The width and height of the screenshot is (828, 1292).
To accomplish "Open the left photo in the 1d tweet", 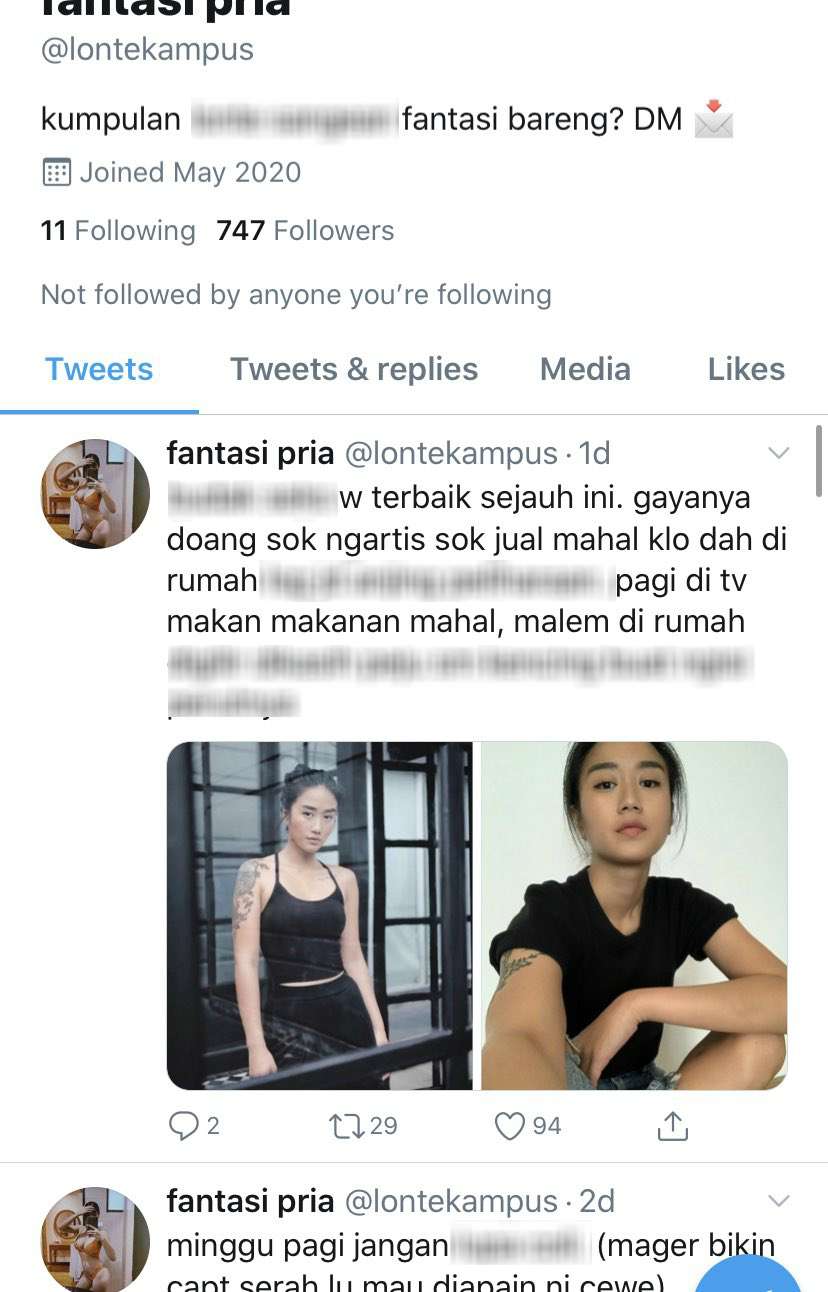I will click(319, 915).
